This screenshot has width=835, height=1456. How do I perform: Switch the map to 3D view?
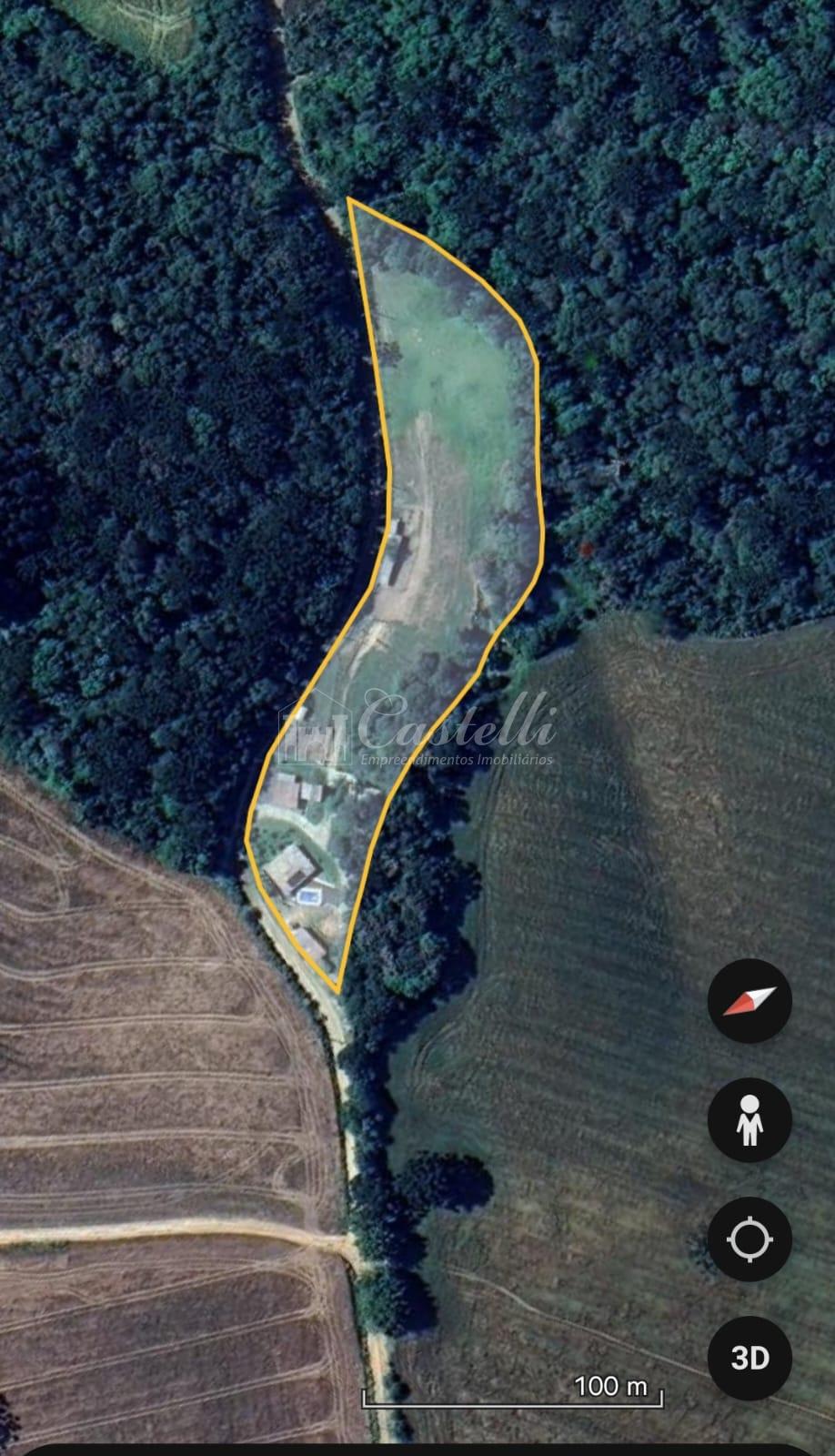coord(749,1358)
